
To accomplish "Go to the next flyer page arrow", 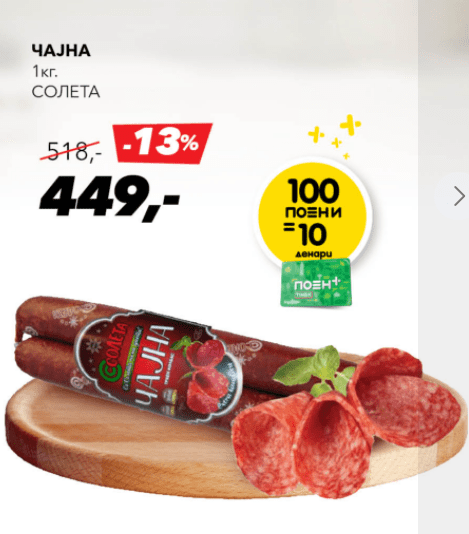I will 458,197.
